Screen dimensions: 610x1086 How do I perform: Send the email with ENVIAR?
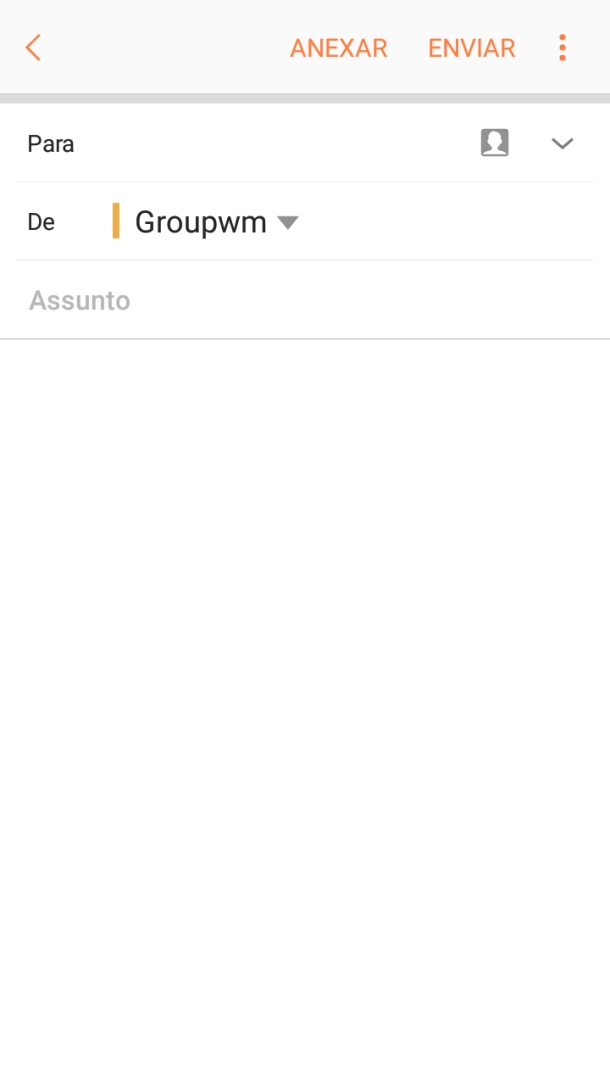(x=471, y=48)
